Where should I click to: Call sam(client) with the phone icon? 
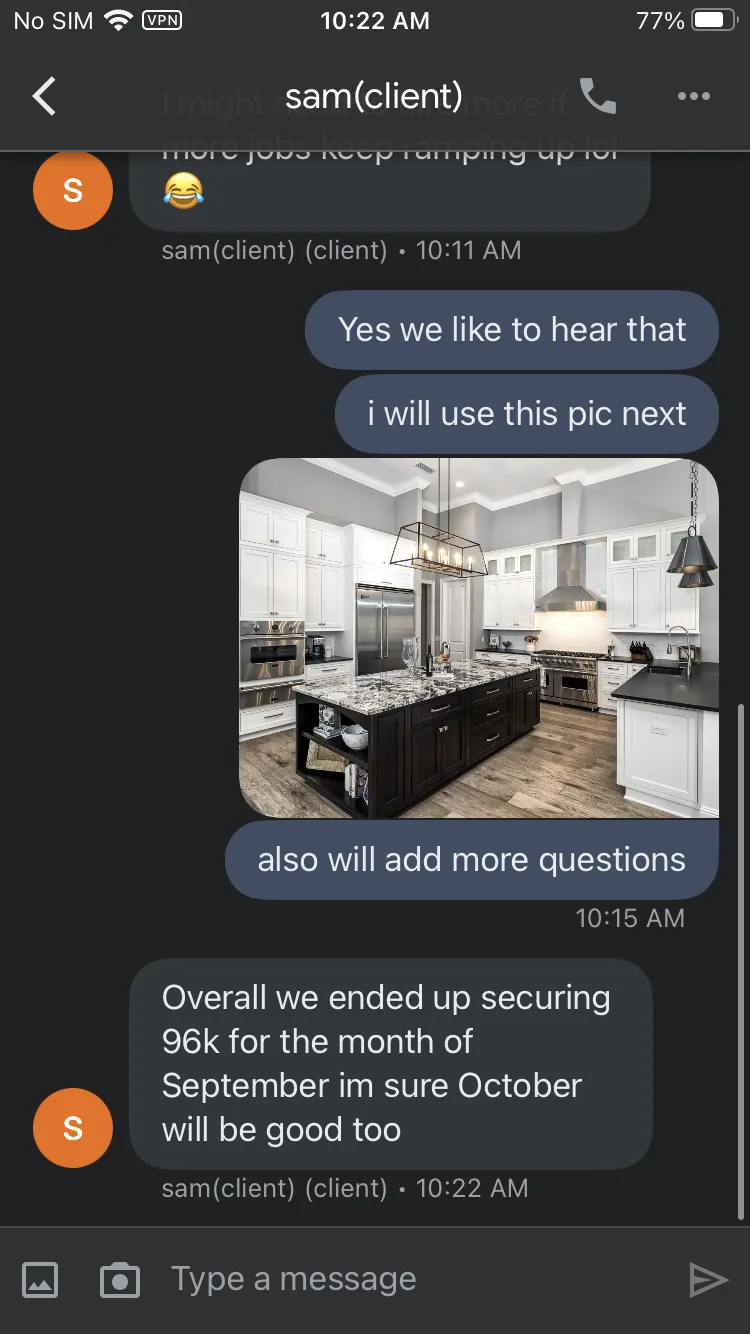(598, 96)
